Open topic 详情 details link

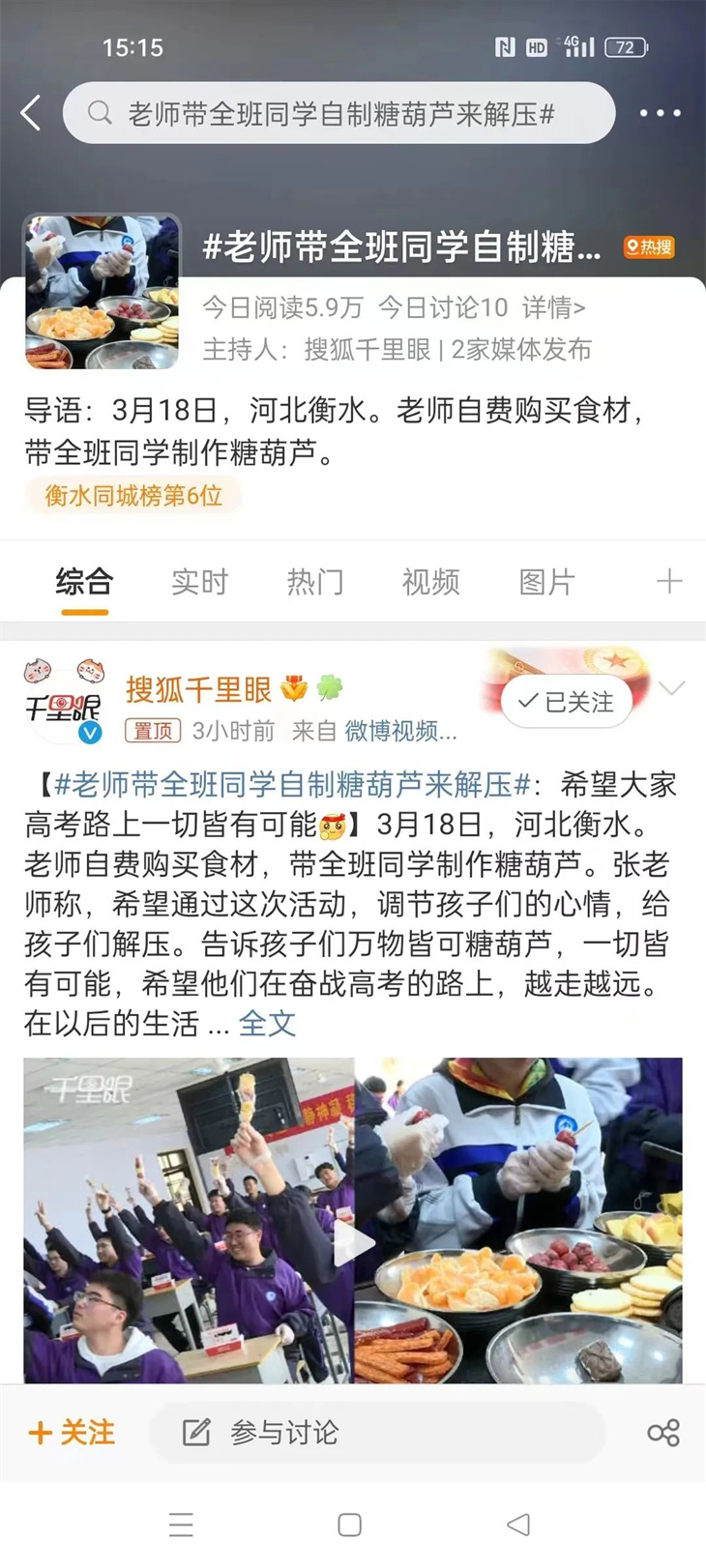[x=553, y=307]
